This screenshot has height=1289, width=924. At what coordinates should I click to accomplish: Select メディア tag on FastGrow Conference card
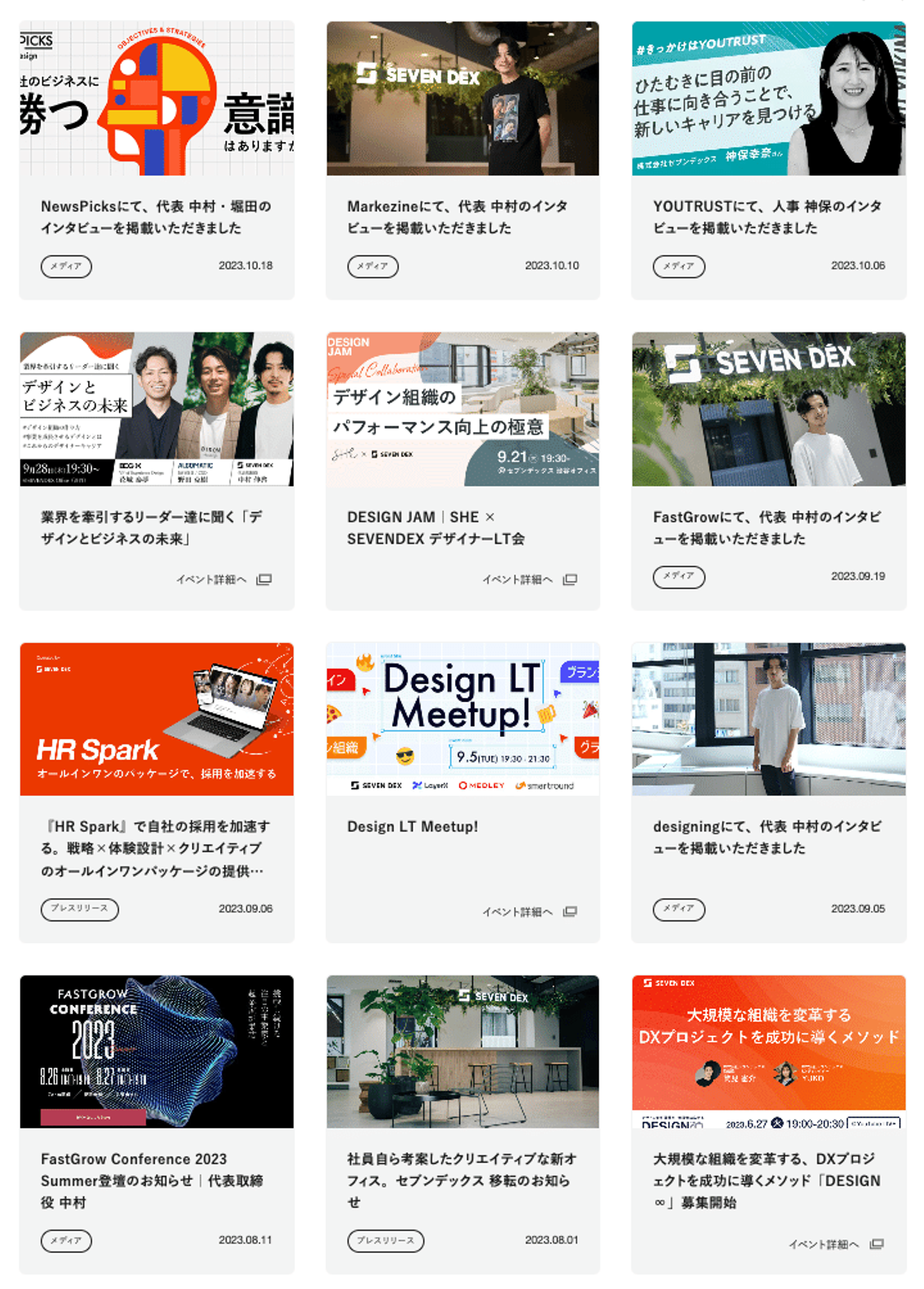coord(66,1240)
